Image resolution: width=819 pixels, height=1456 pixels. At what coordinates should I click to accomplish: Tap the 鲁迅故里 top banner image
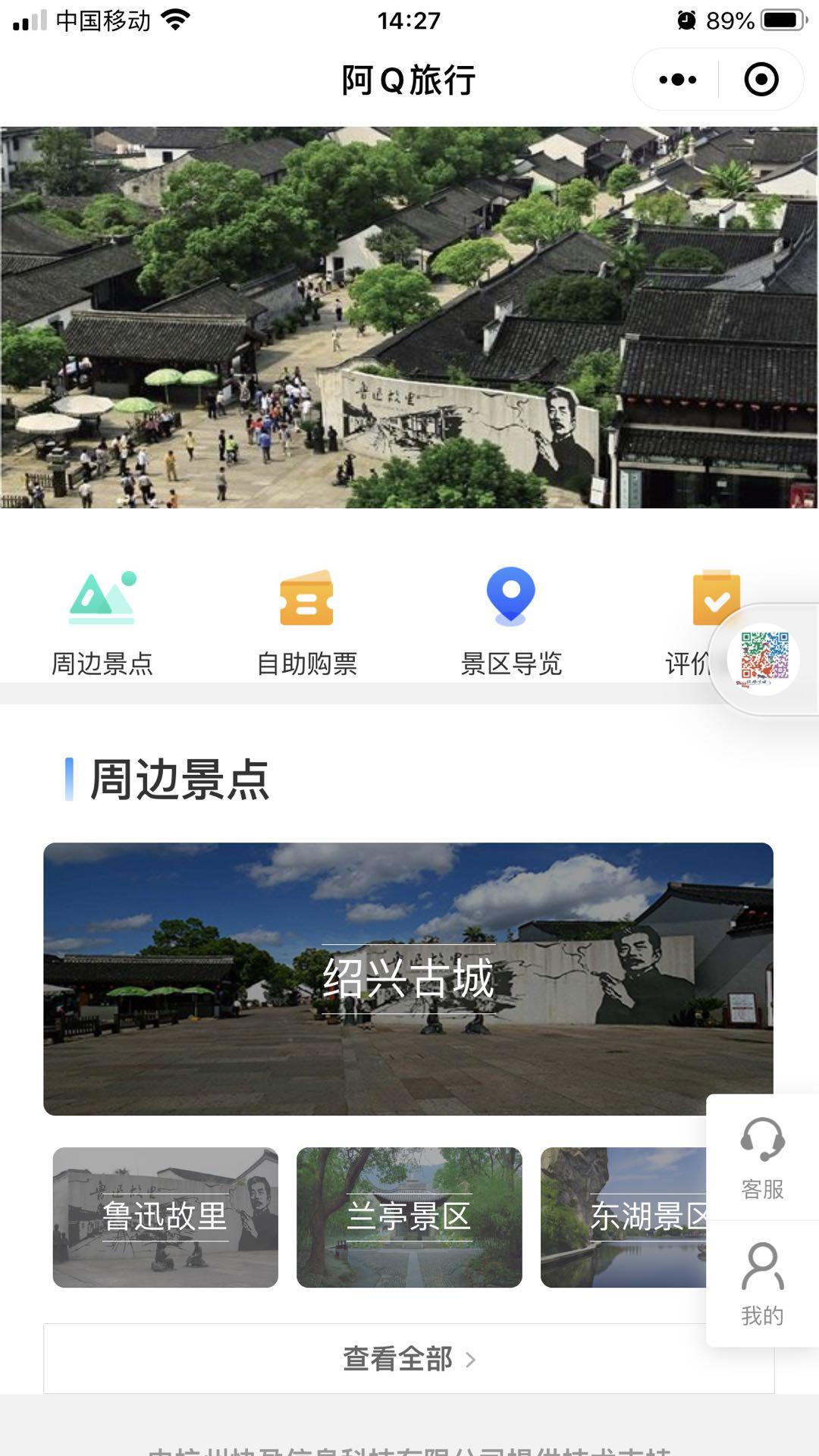pos(409,317)
